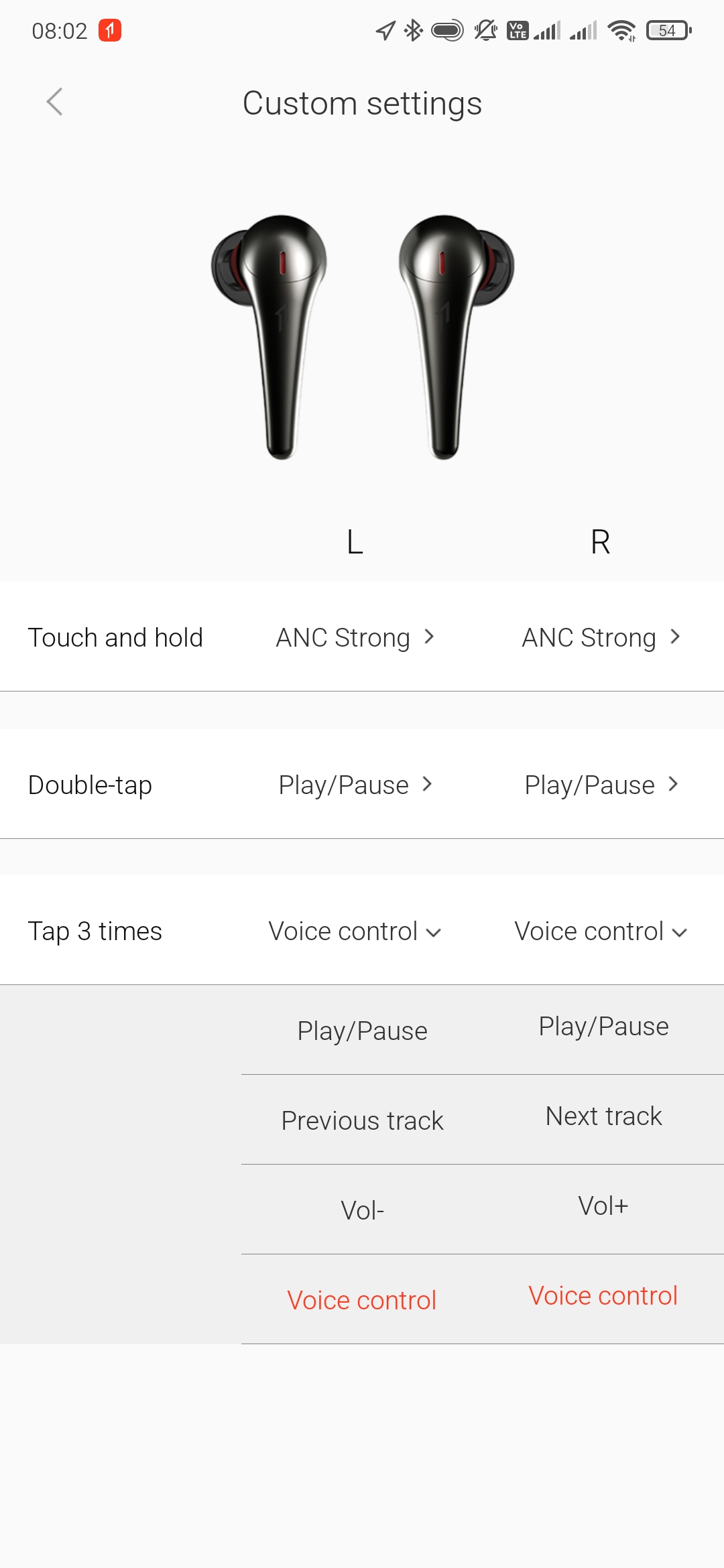Keep Voice control option for right earbud
This screenshot has height=1568, width=724.
603,1296
